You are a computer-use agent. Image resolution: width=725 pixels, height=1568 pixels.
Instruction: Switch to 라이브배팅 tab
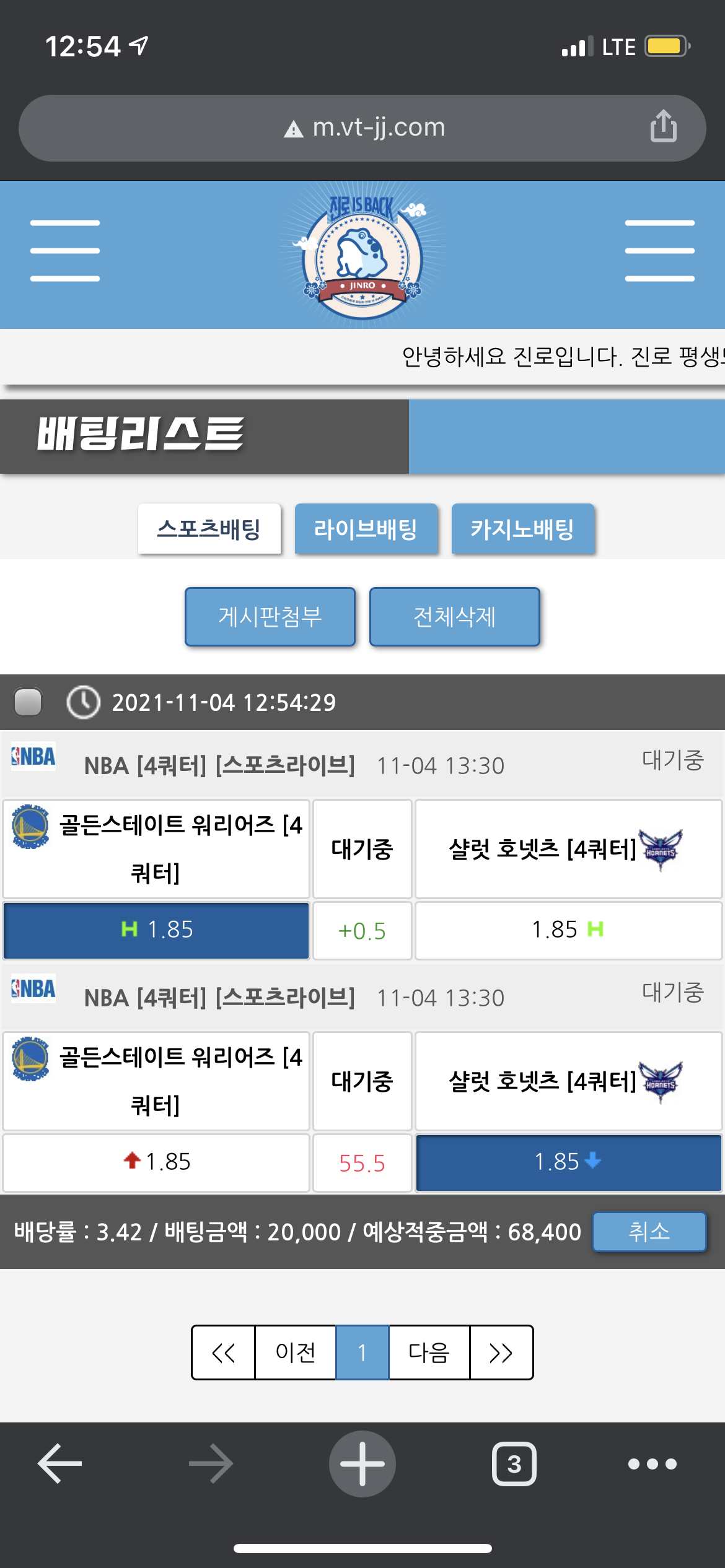[366, 529]
